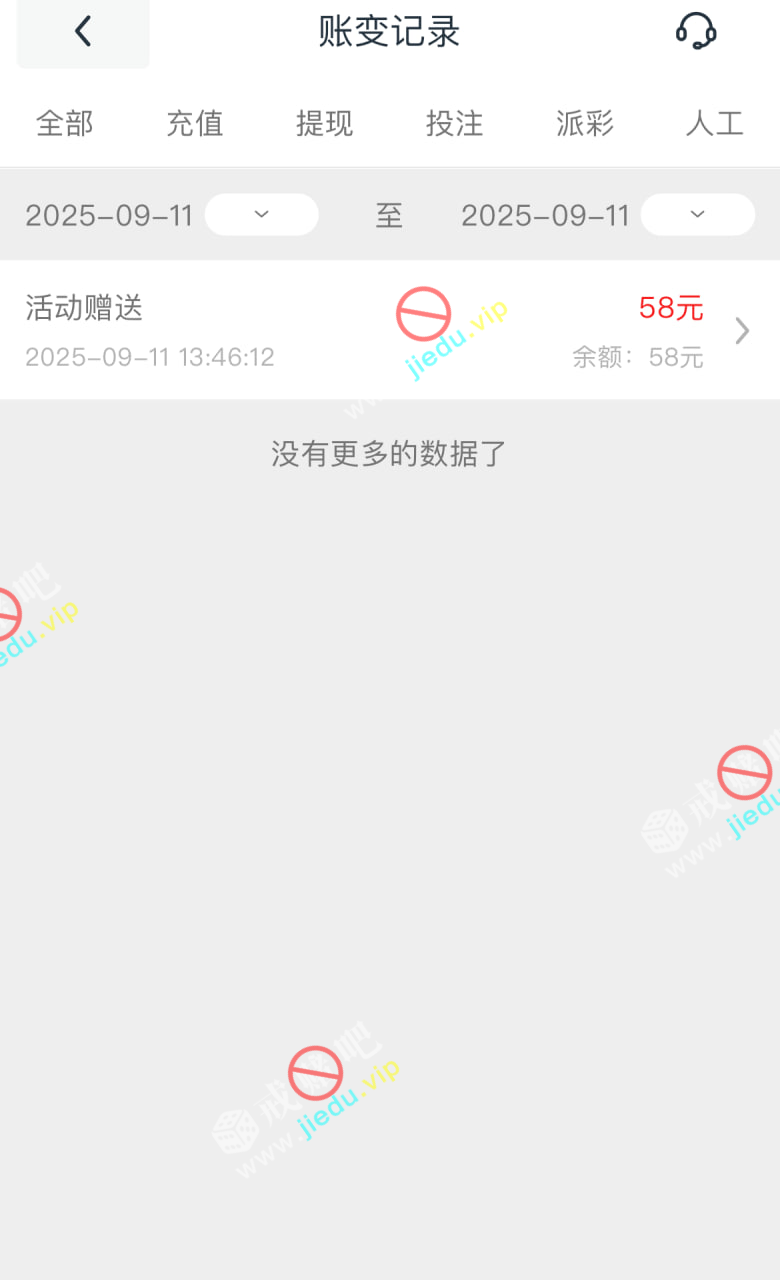The height and width of the screenshot is (1280, 780).
Task: Open the 投注 tab
Action: point(455,124)
